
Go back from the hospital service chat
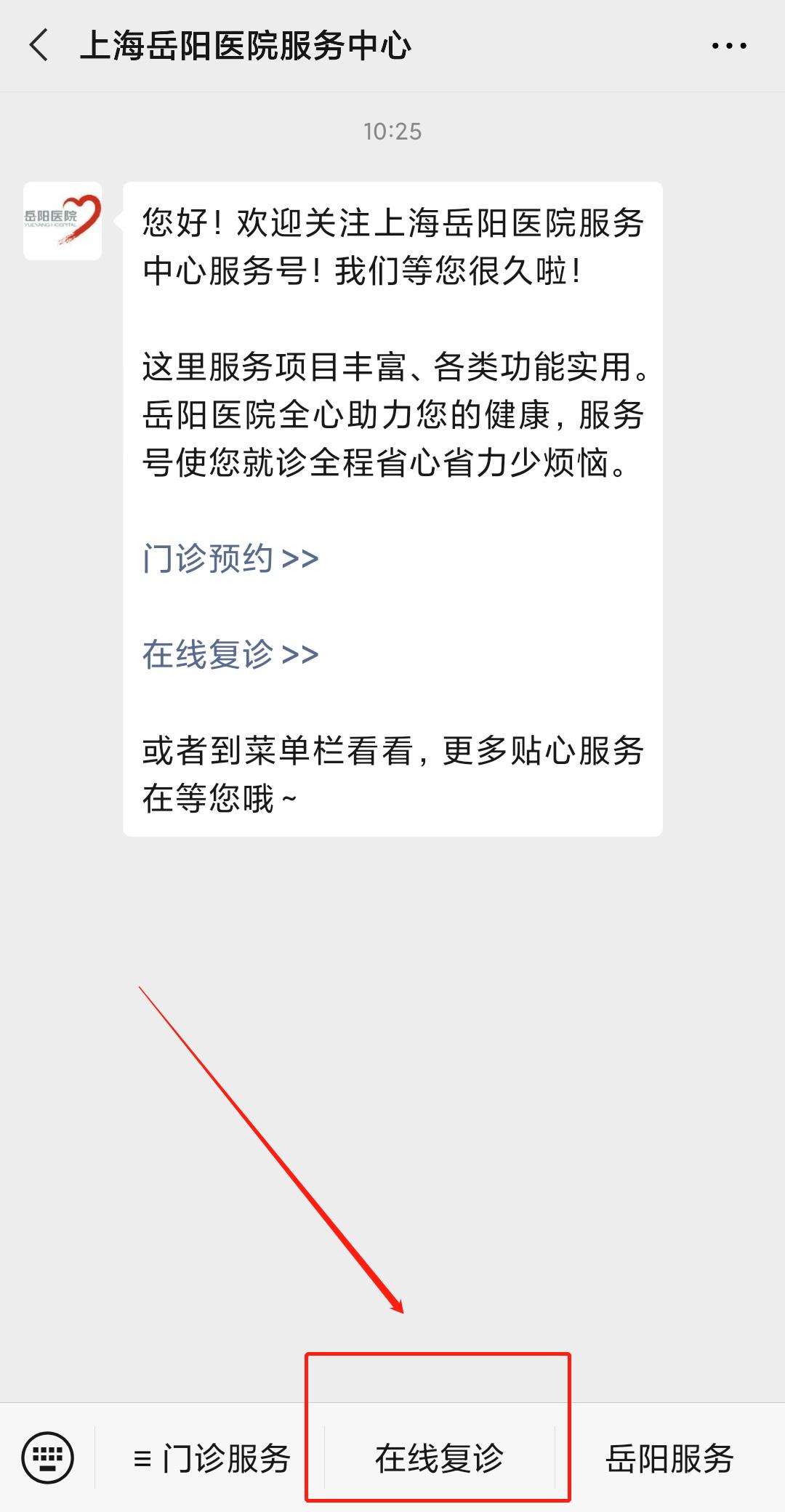coord(39,46)
